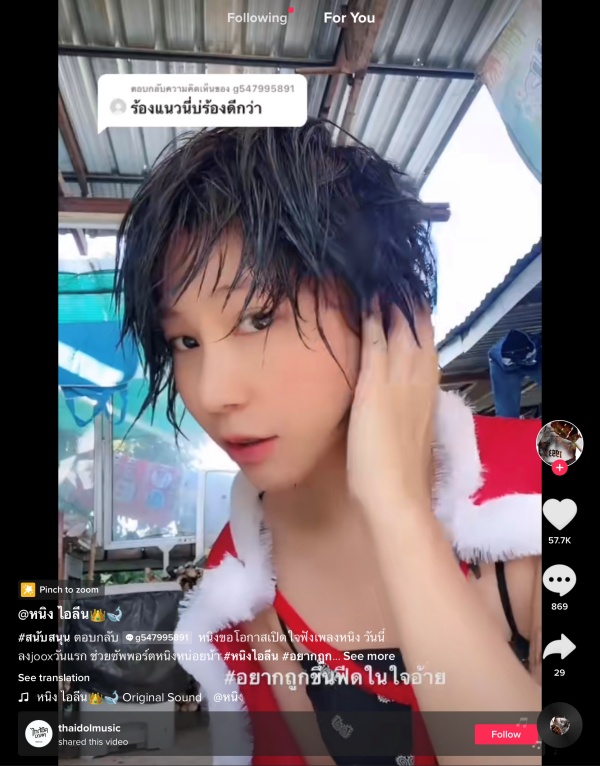Switch to the For You tab
Image resolution: width=600 pixels, height=766 pixels.
(x=349, y=18)
